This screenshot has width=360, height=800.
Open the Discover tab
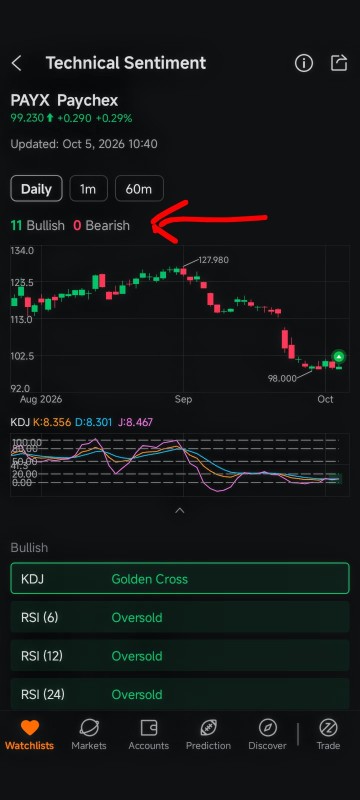(x=267, y=735)
